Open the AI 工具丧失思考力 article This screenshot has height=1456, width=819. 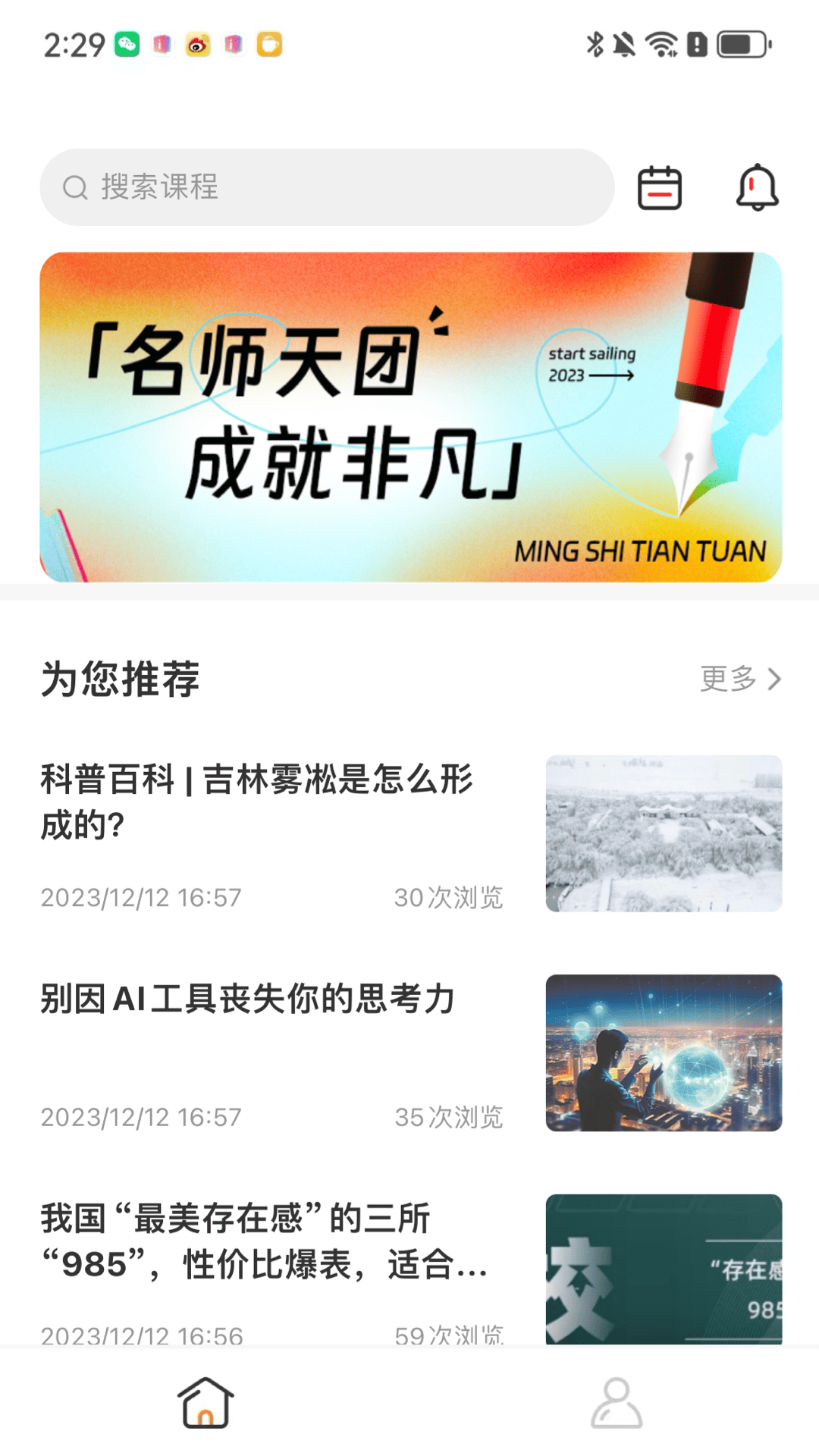(246, 999)
